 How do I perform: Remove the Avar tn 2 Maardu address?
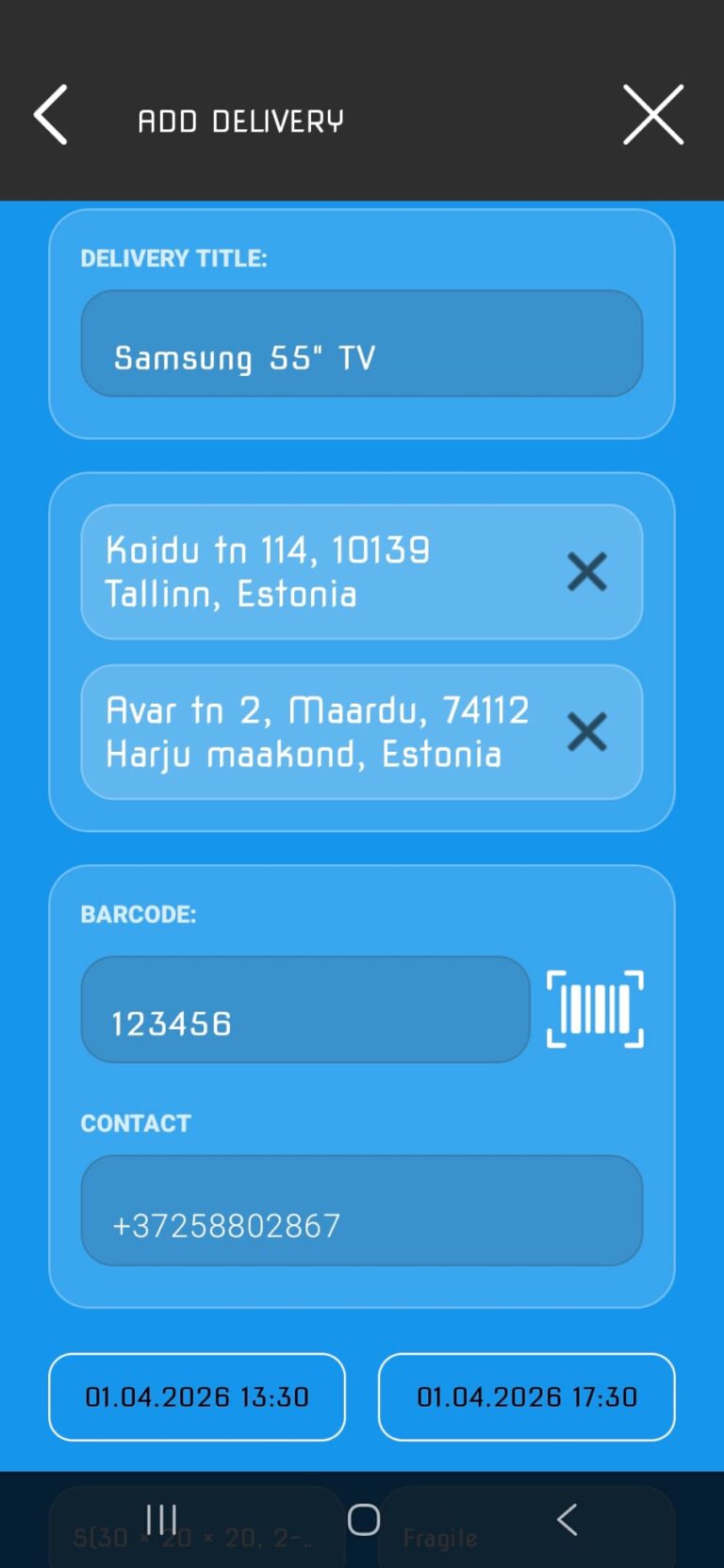pos(586,732)
